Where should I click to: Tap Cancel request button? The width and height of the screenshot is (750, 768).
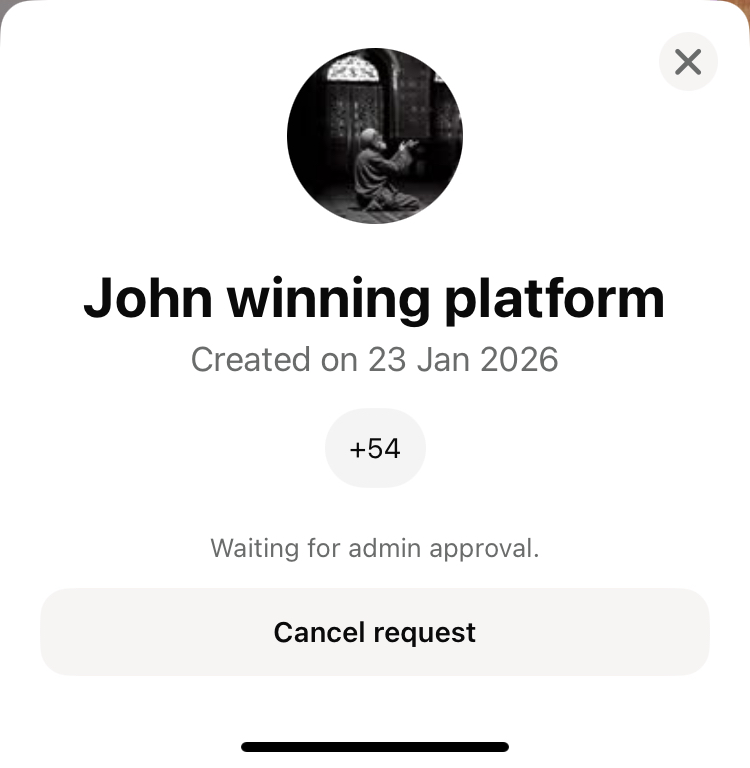point(375,632)
